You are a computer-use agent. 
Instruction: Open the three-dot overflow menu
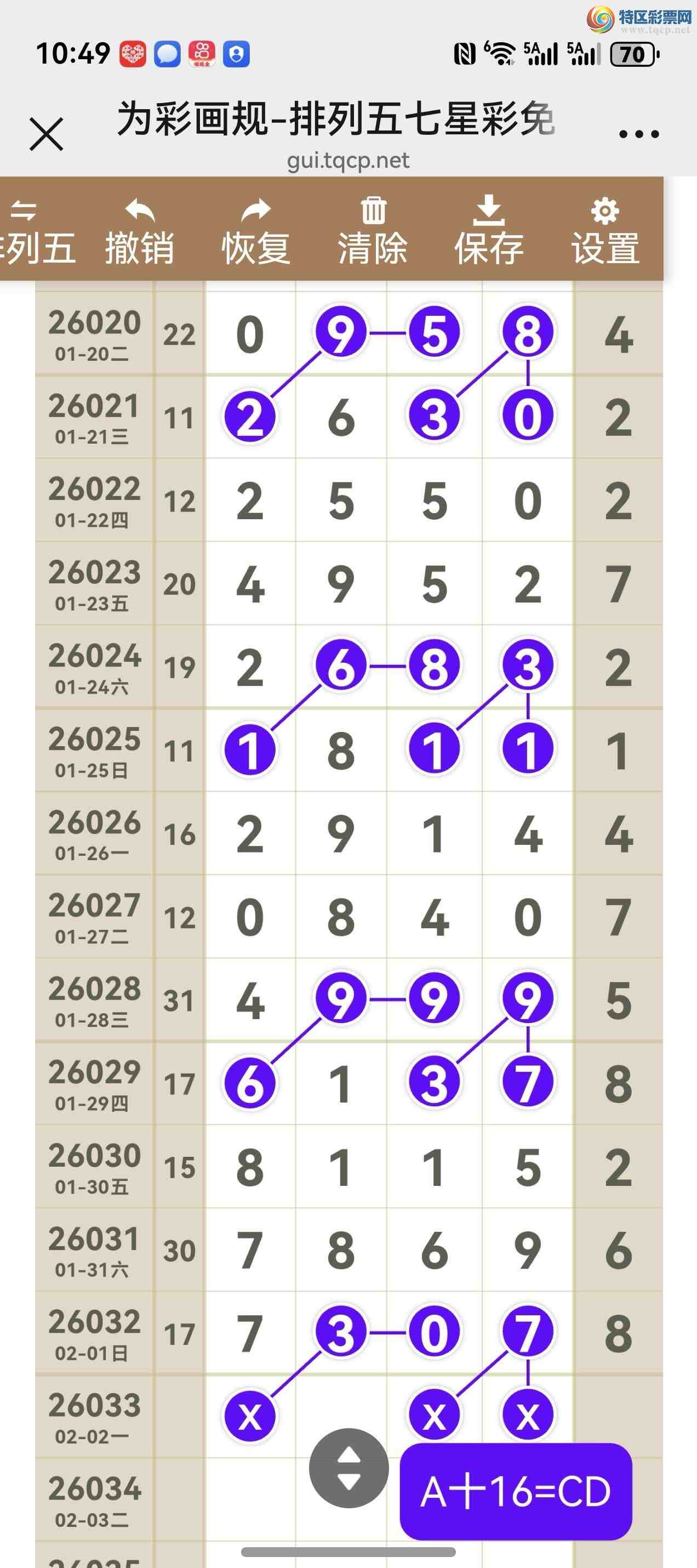tap(638, 134)
